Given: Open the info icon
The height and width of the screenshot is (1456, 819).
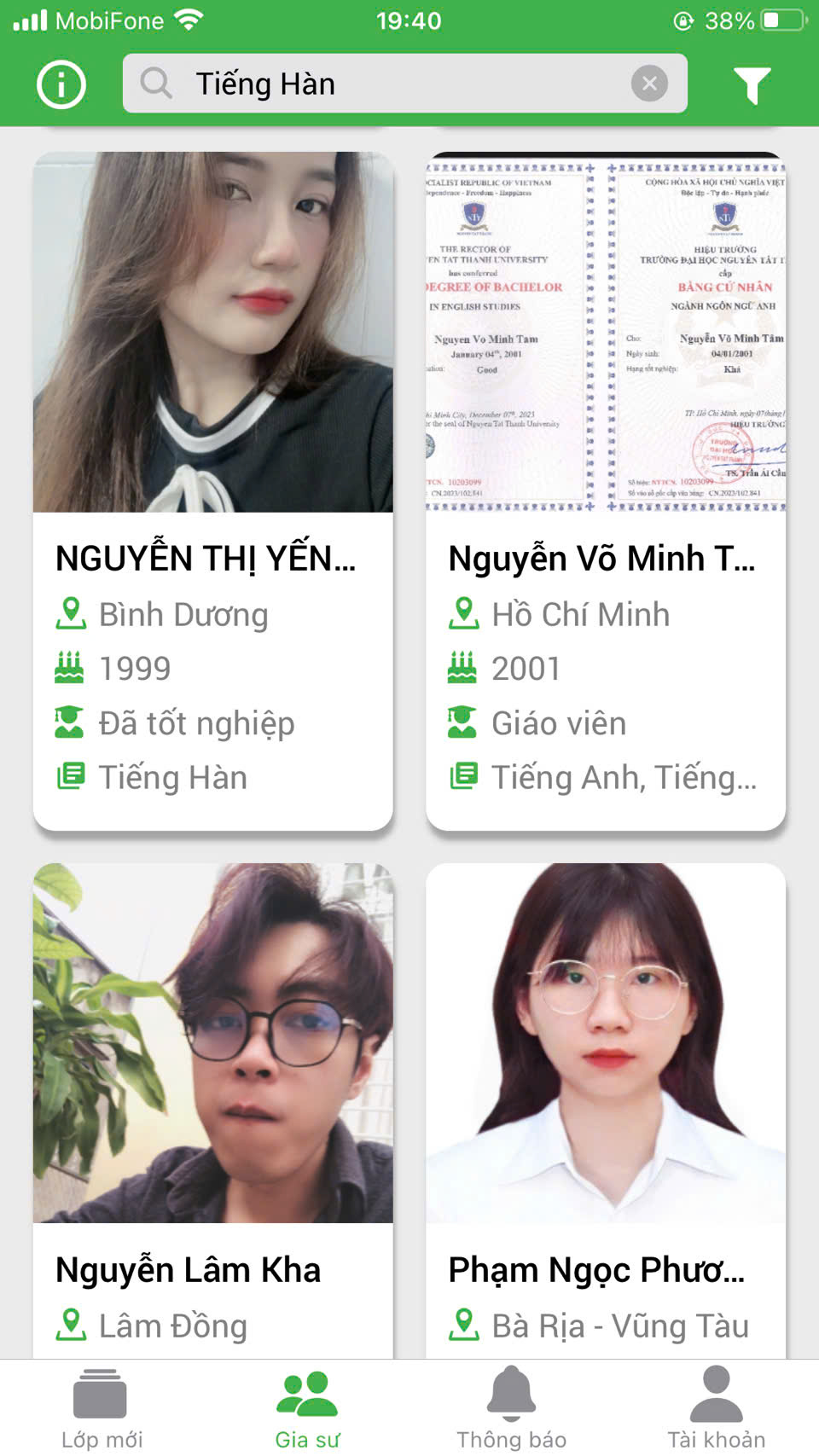Looking at the screenshot, I should click(61, 84).
